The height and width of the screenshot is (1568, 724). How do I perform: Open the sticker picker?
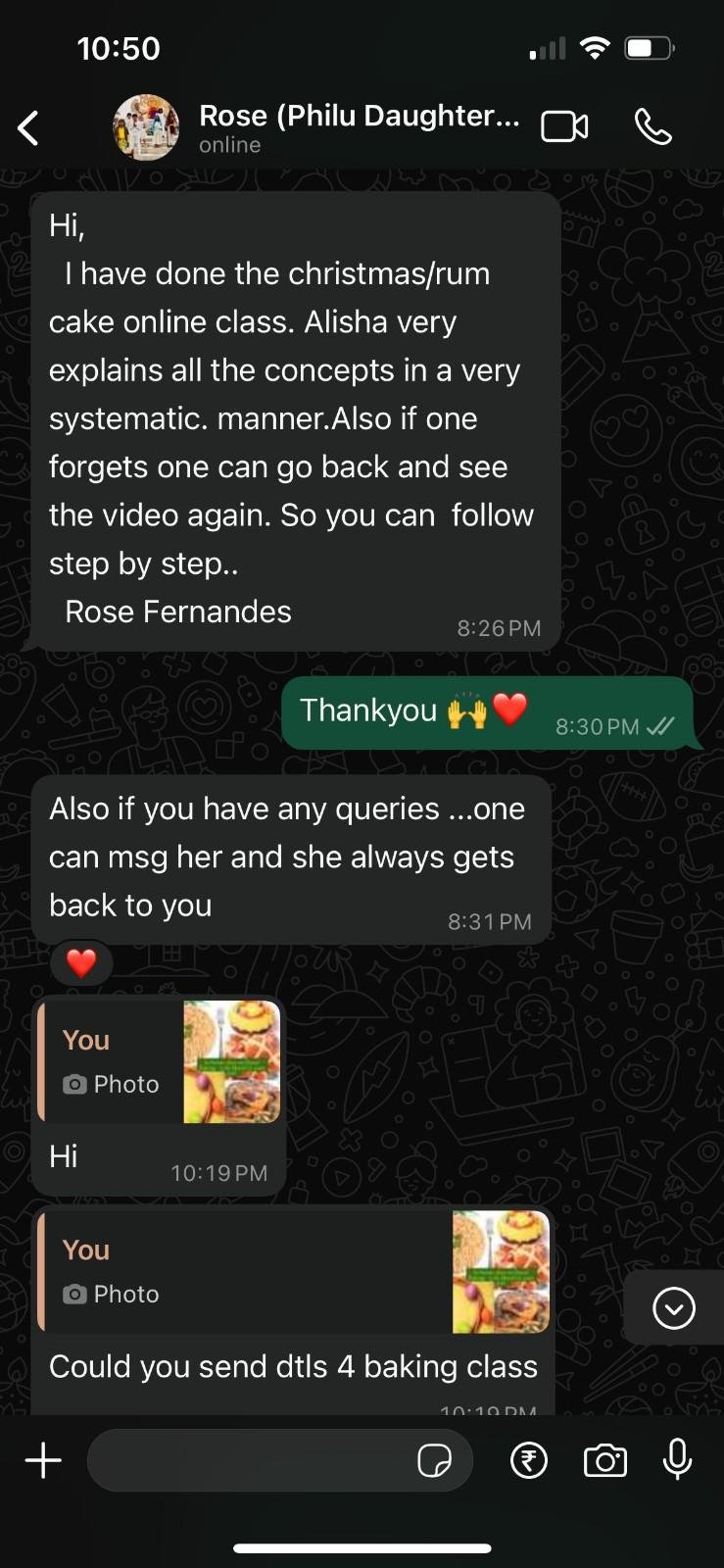[x=434, y=1460]
